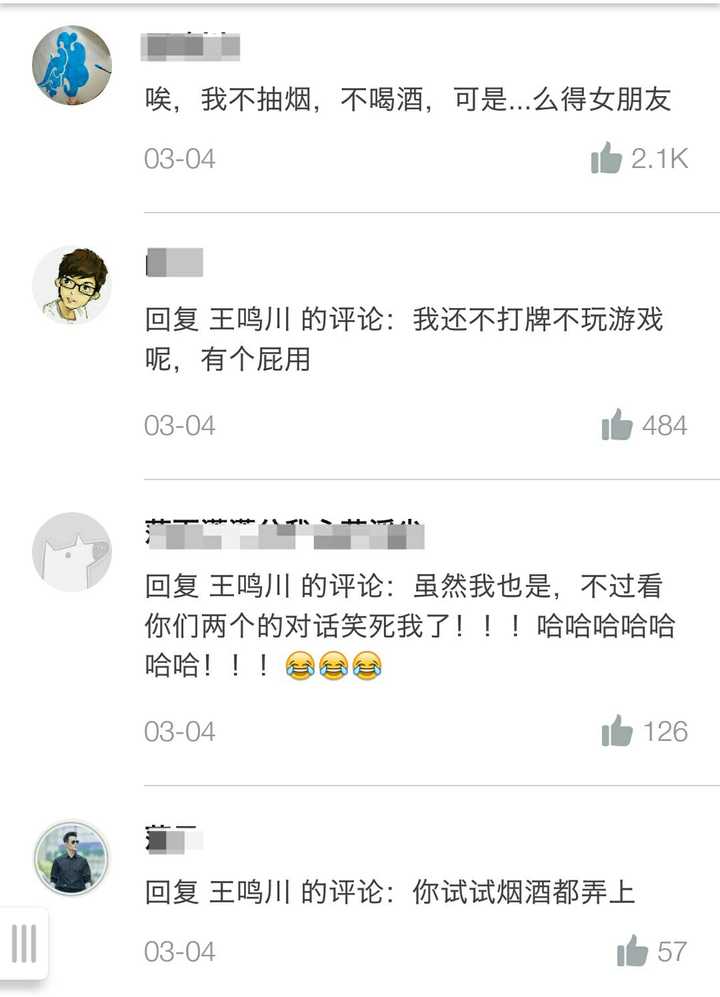Like the comment with 2.1K likes
The image size is (720, 997).
point(607,158)
